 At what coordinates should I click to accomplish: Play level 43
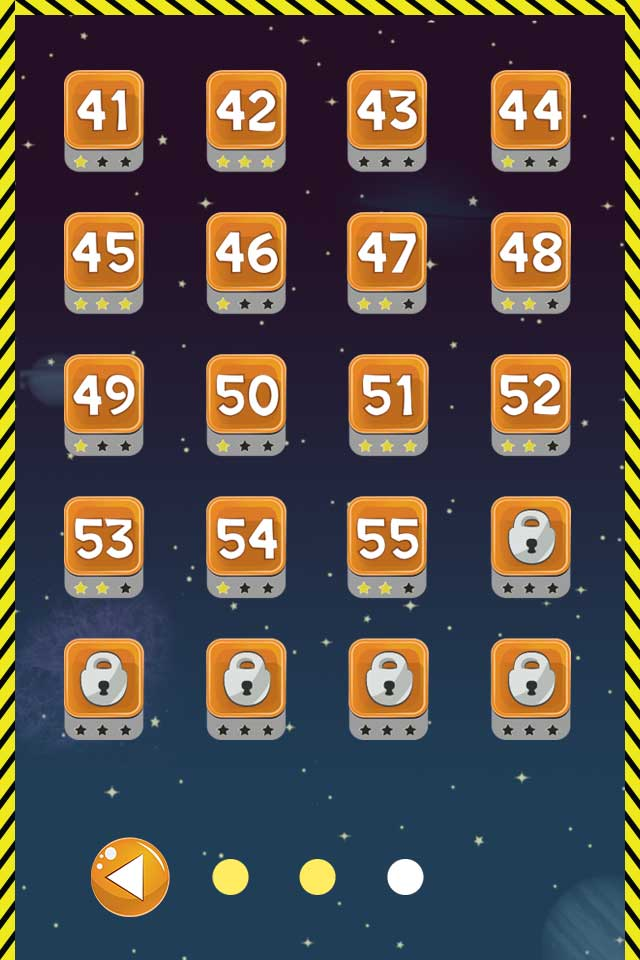click(388, 112)
